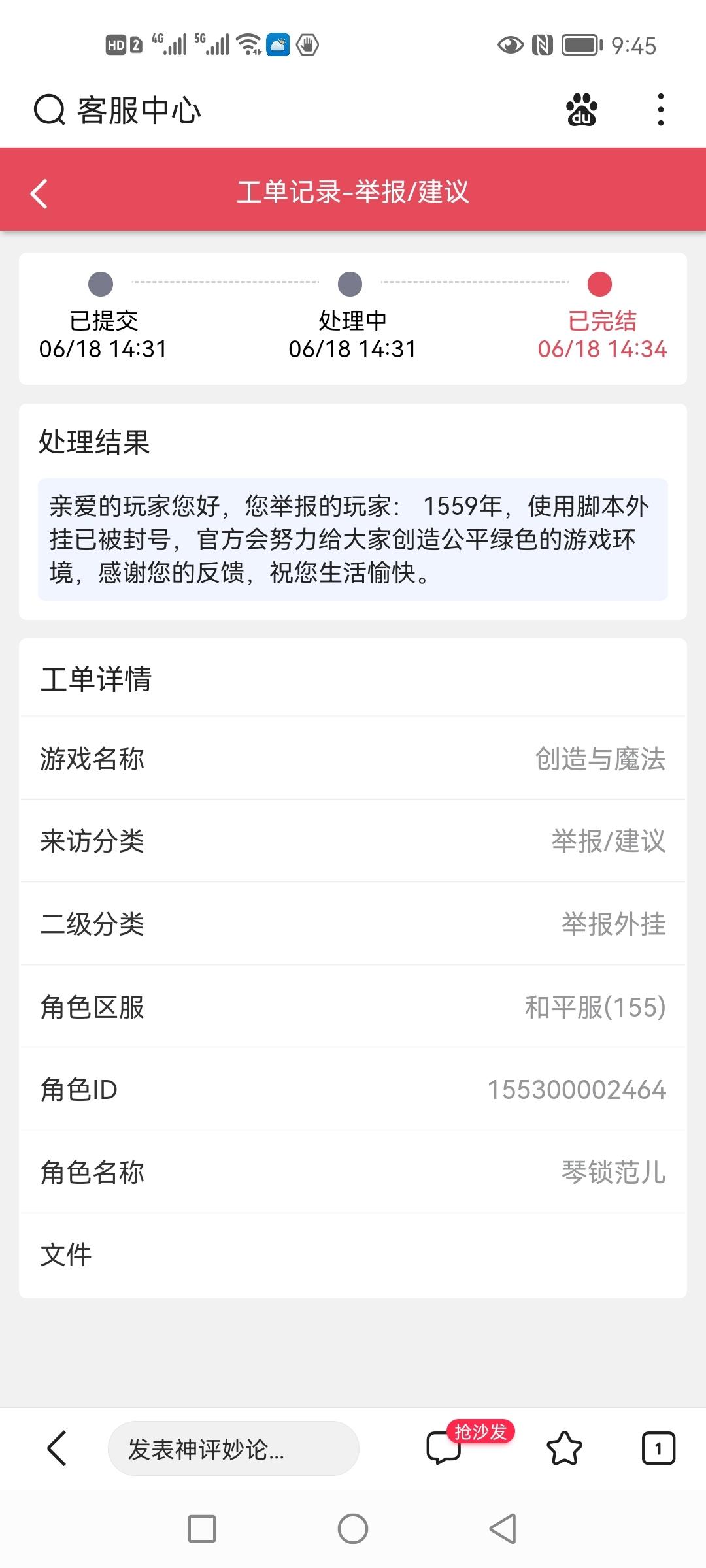Open the three-dot overflow menu
This screenshot has height=1568, width=706.
[x=661, y=109]
